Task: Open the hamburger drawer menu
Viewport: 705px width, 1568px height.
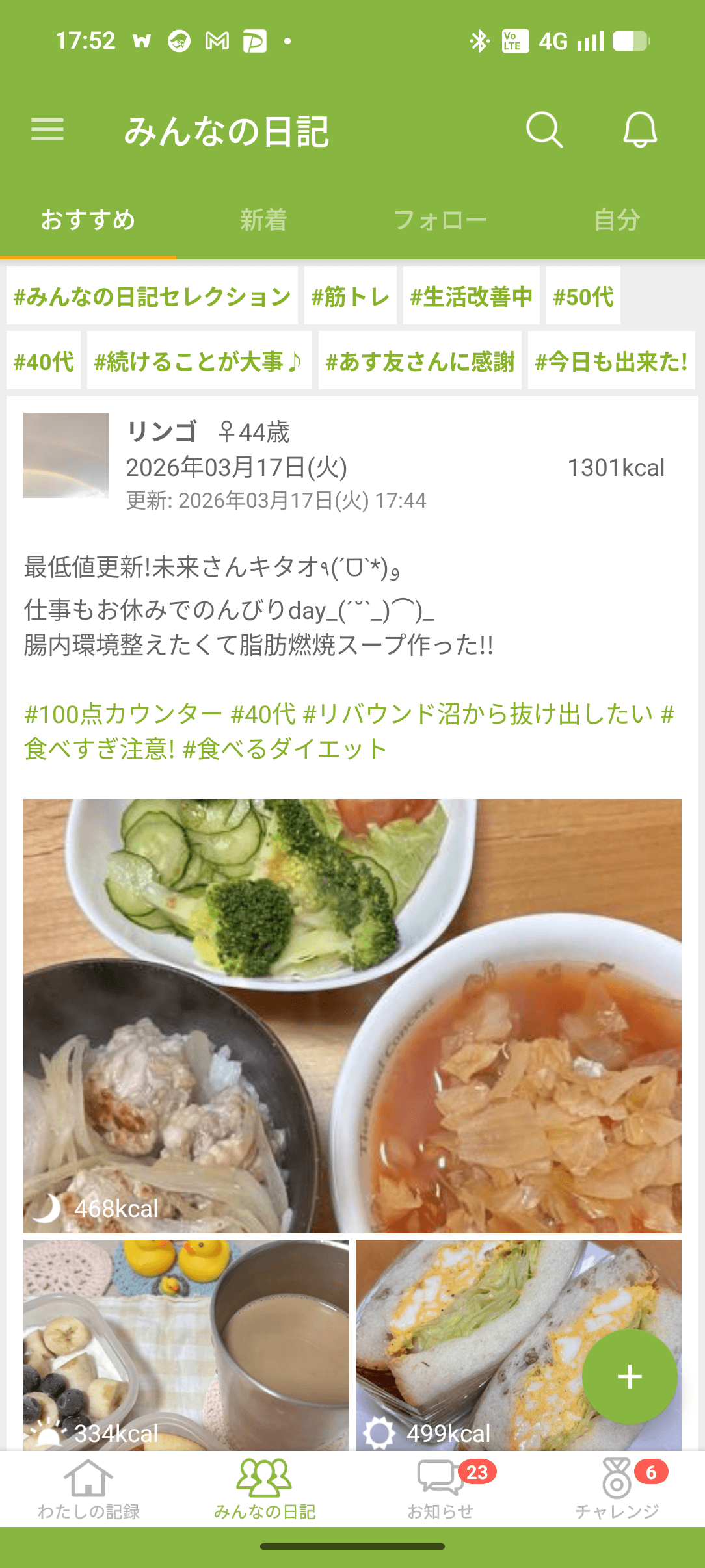Action: coord(47,130)
